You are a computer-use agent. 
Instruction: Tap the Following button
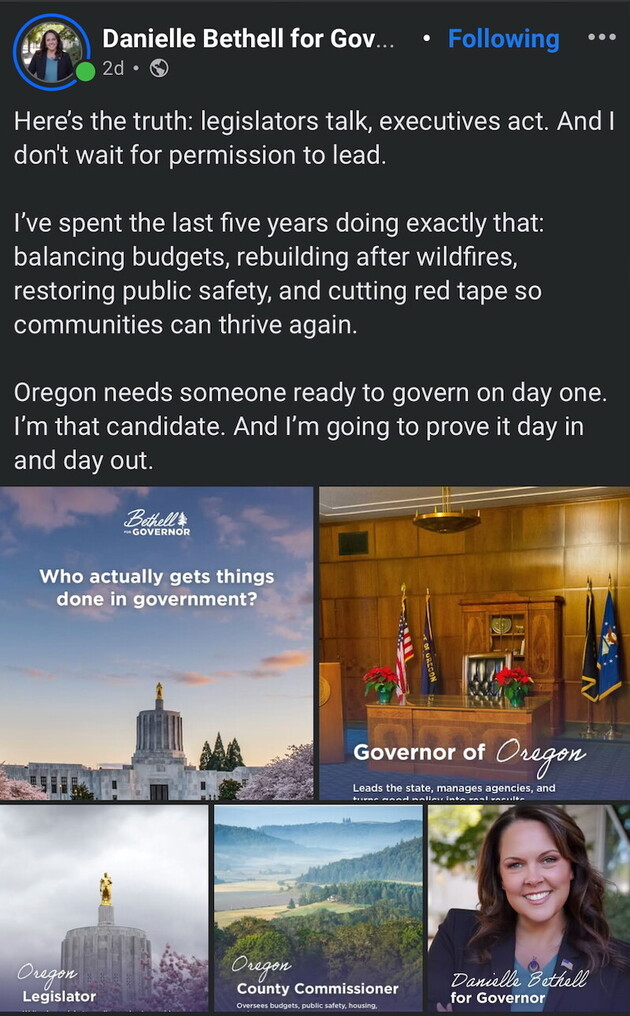click(503, 39)
